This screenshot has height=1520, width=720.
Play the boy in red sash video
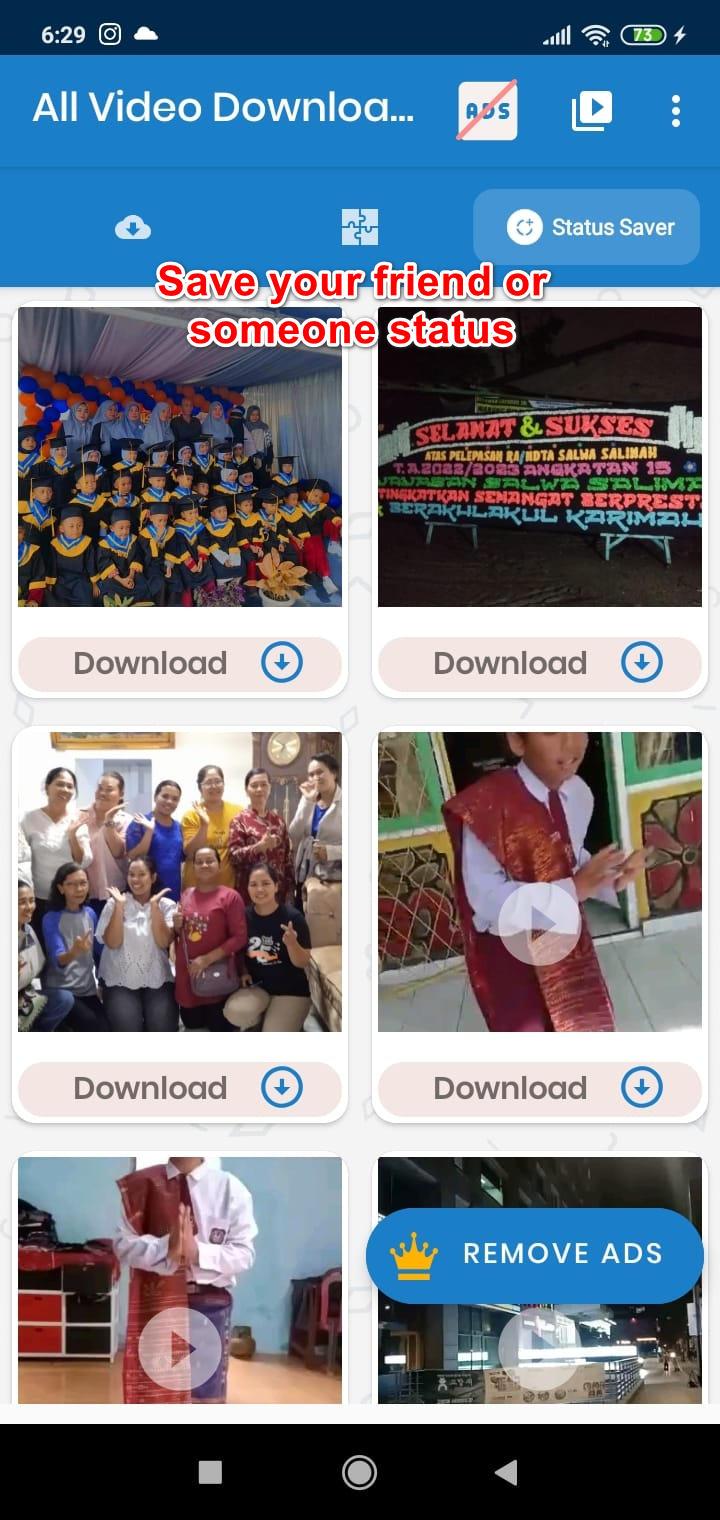540,921
